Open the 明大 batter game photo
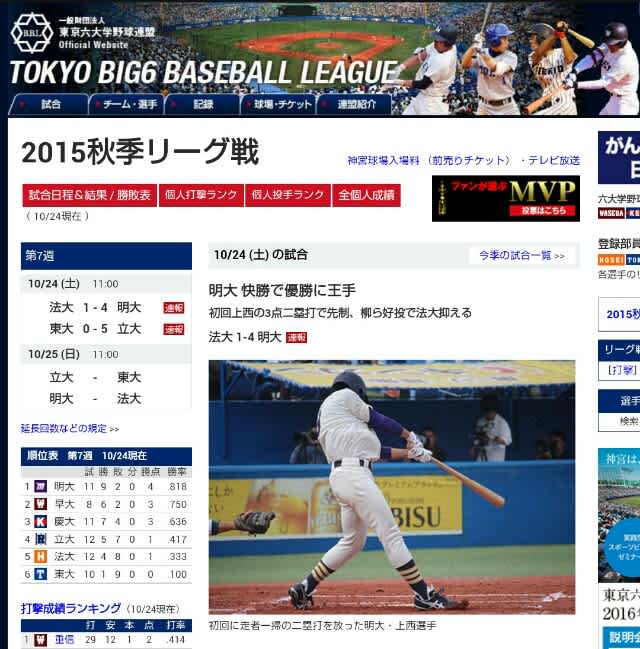Image resolution: width=640 pixels, height=649 pixels. coord(392,487)
